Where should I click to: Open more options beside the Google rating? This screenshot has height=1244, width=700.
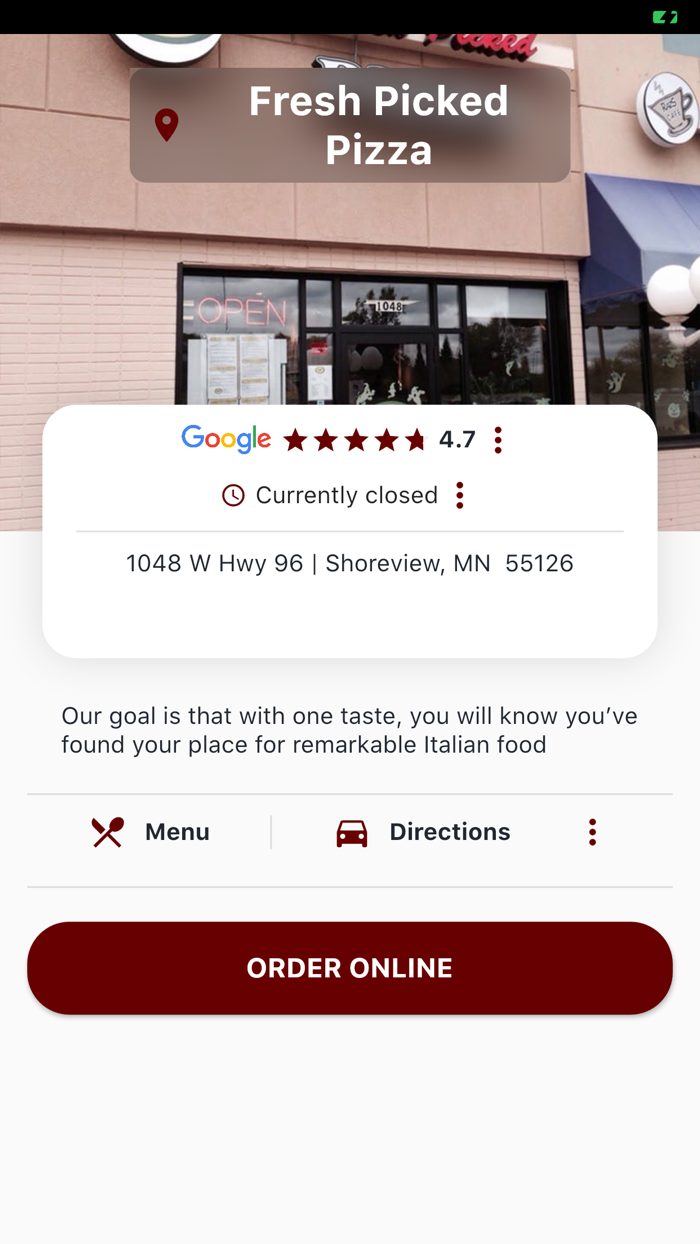coord(498,440)
